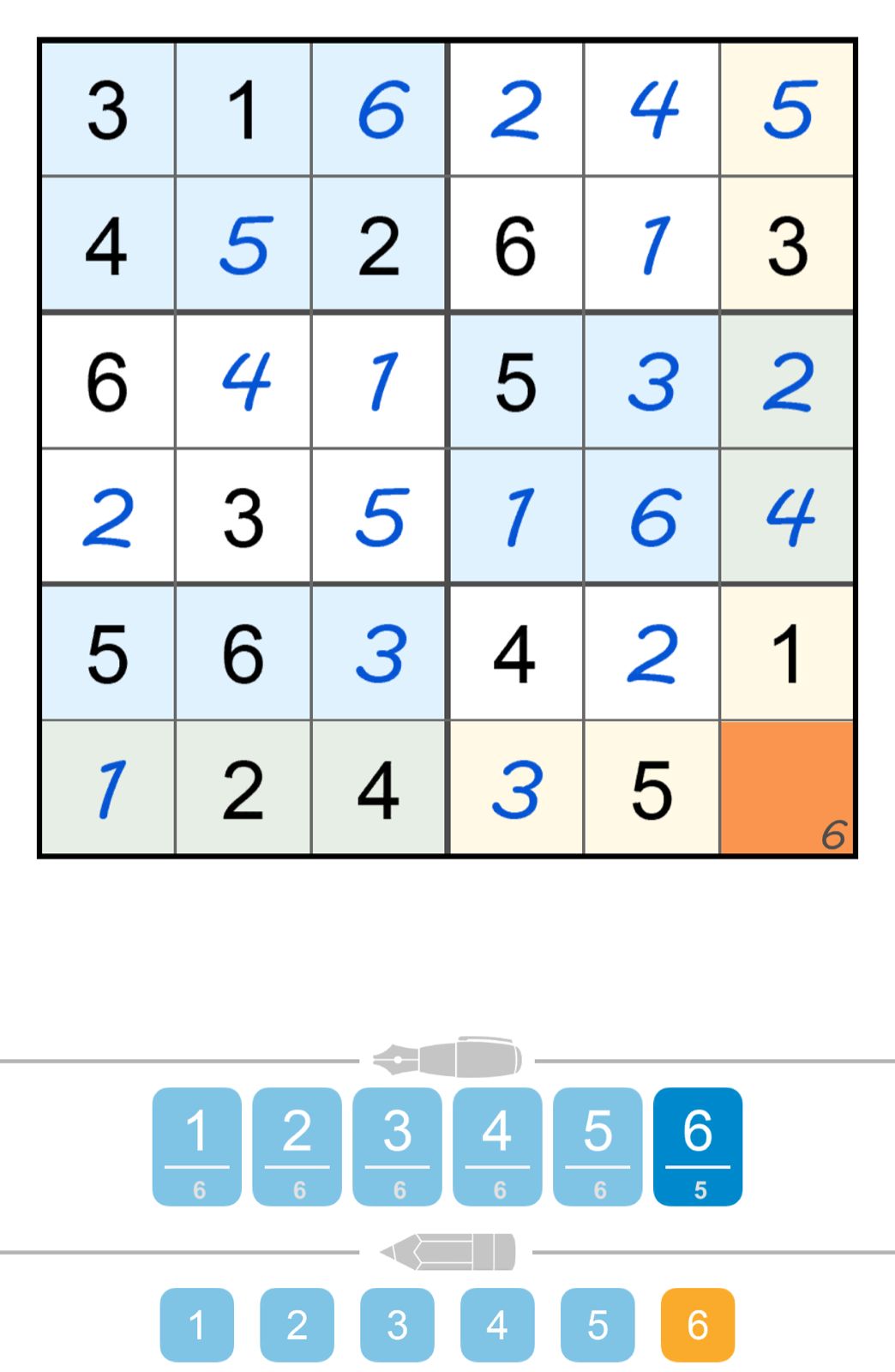Enter pen digit 6
The width and height of the screenshot is (895, 1372).
tap(697, 1146)
